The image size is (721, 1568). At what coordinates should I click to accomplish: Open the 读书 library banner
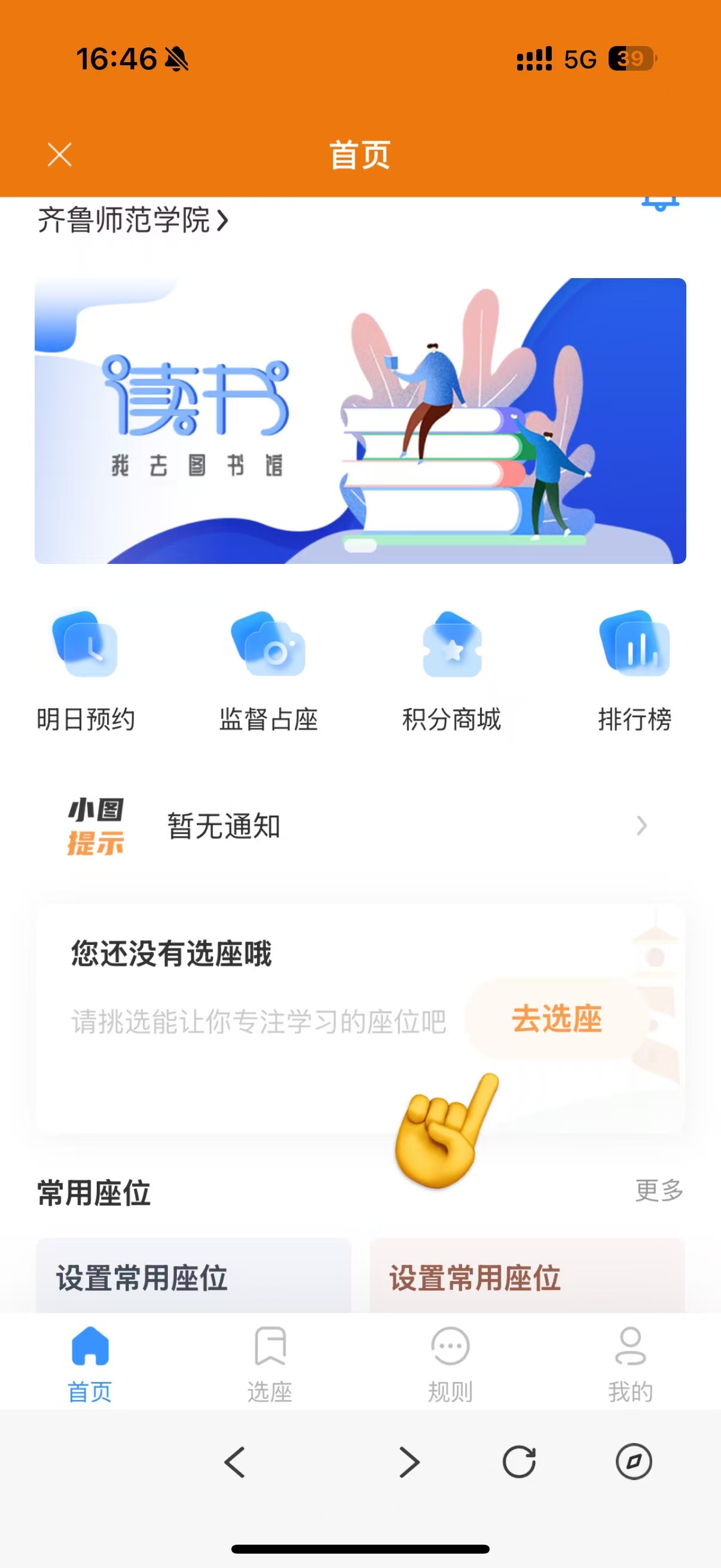tap(360, 420)
